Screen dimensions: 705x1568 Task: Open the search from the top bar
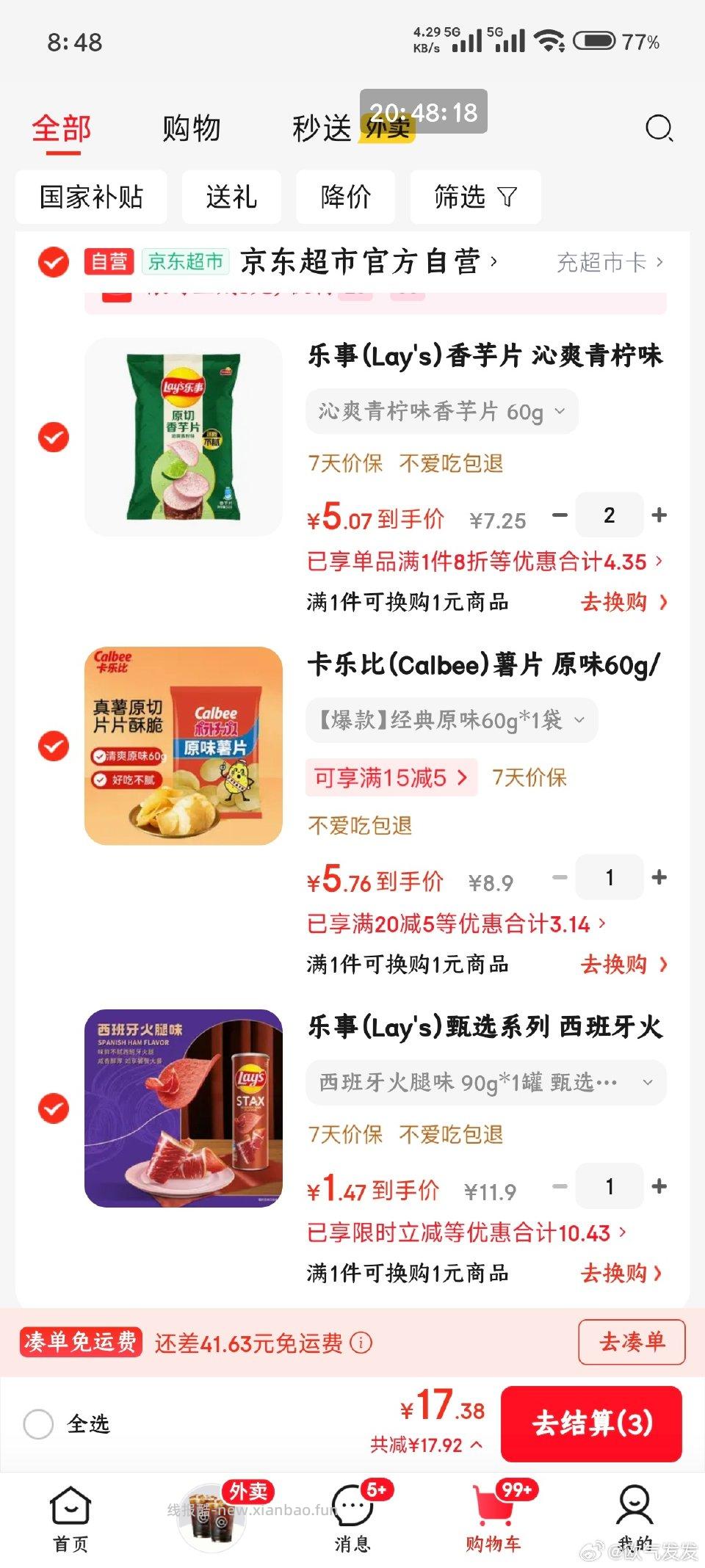click(x=659, y=128)
